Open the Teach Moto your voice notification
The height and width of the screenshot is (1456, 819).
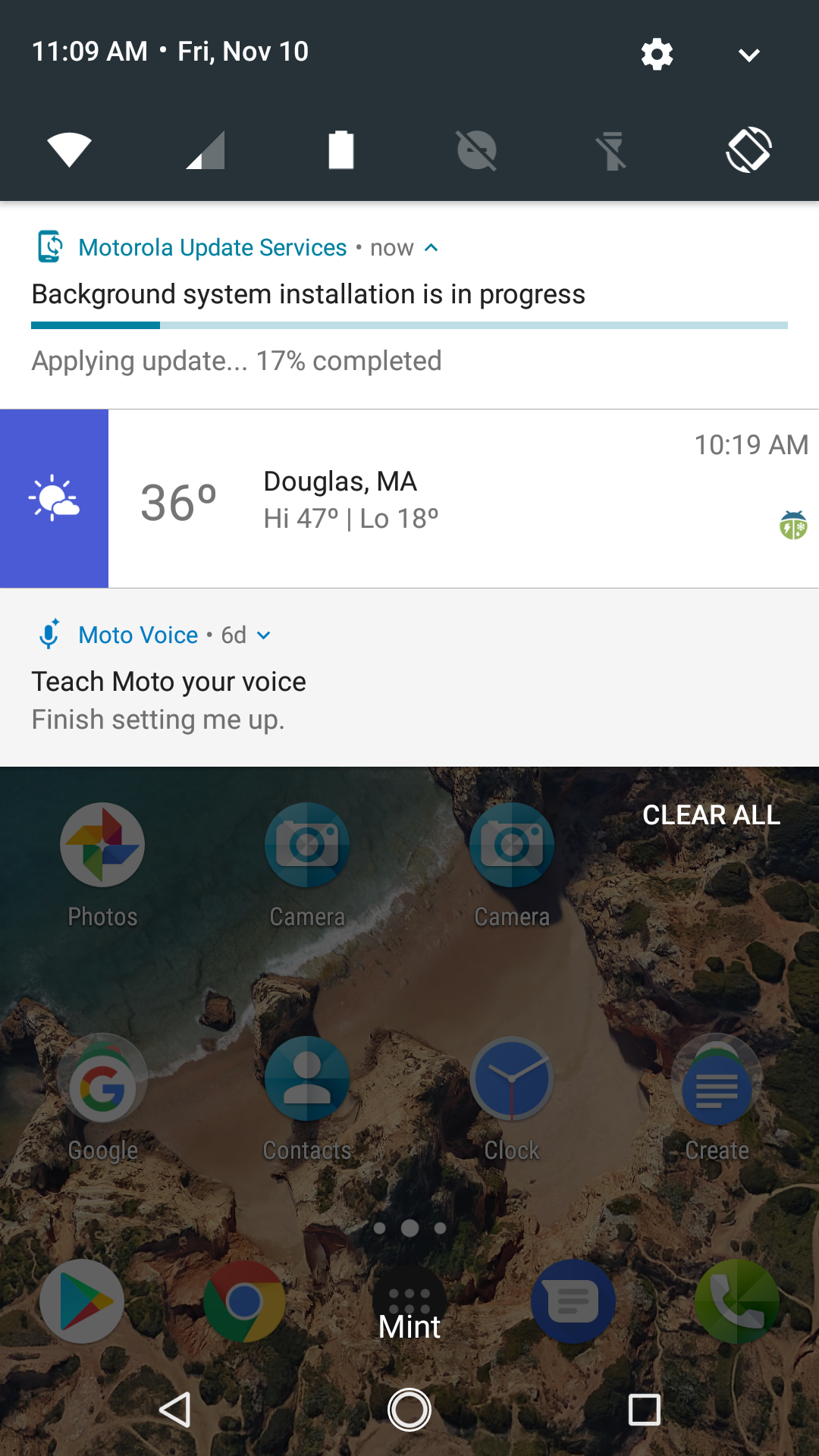pos(409,678)
